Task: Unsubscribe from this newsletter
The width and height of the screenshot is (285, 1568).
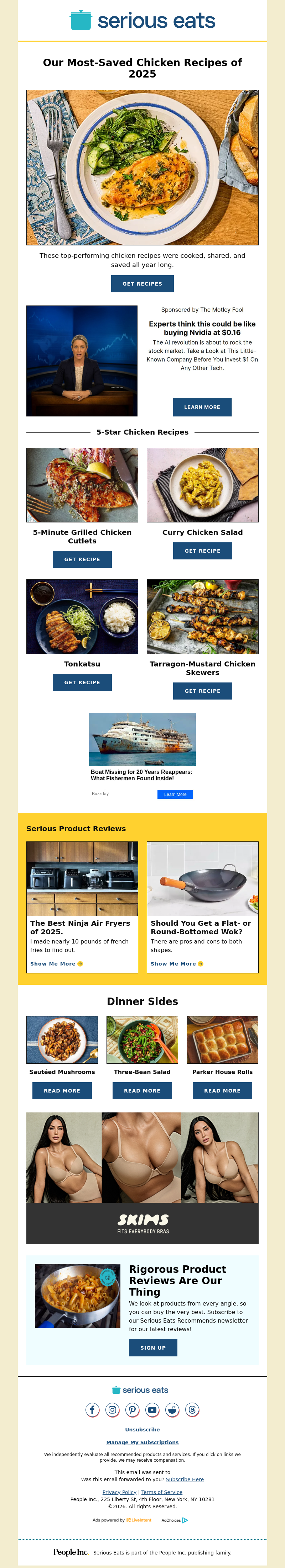Action: [x=142, y=1430]
